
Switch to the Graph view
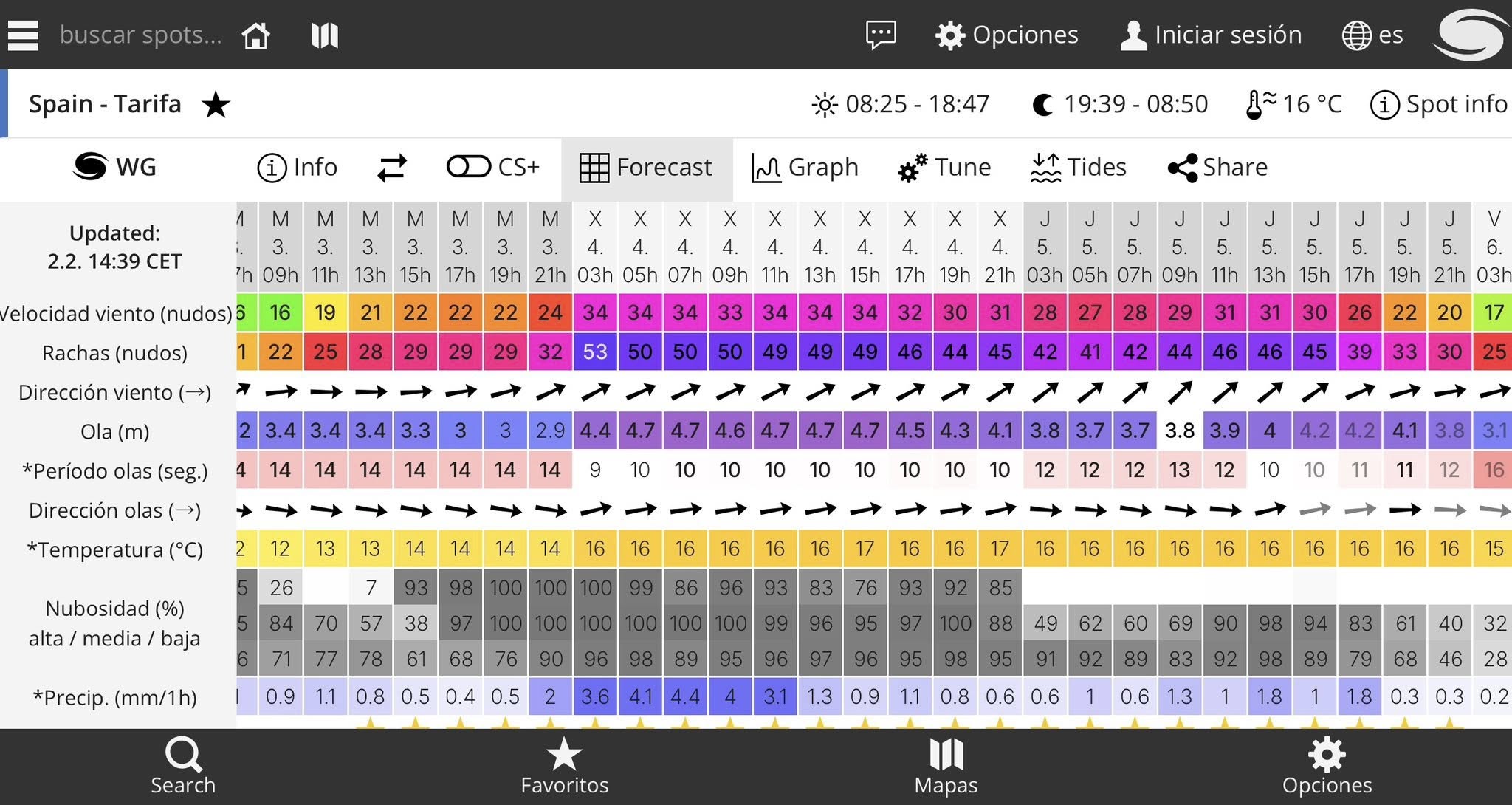click(805, 168)
